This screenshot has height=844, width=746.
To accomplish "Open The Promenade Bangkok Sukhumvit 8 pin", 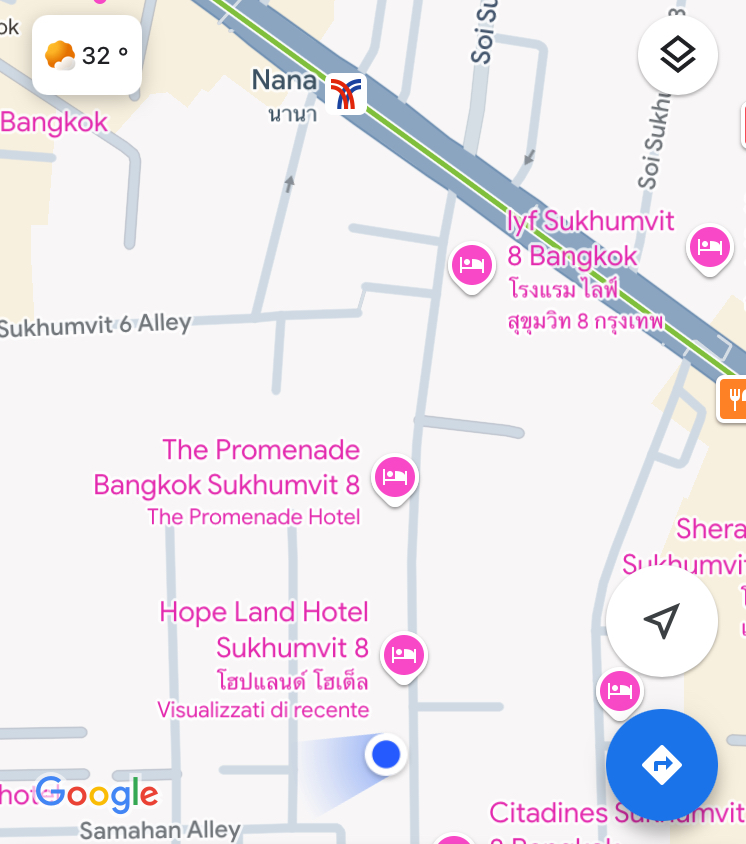I will pyautogui.click(x=394, y=477).
